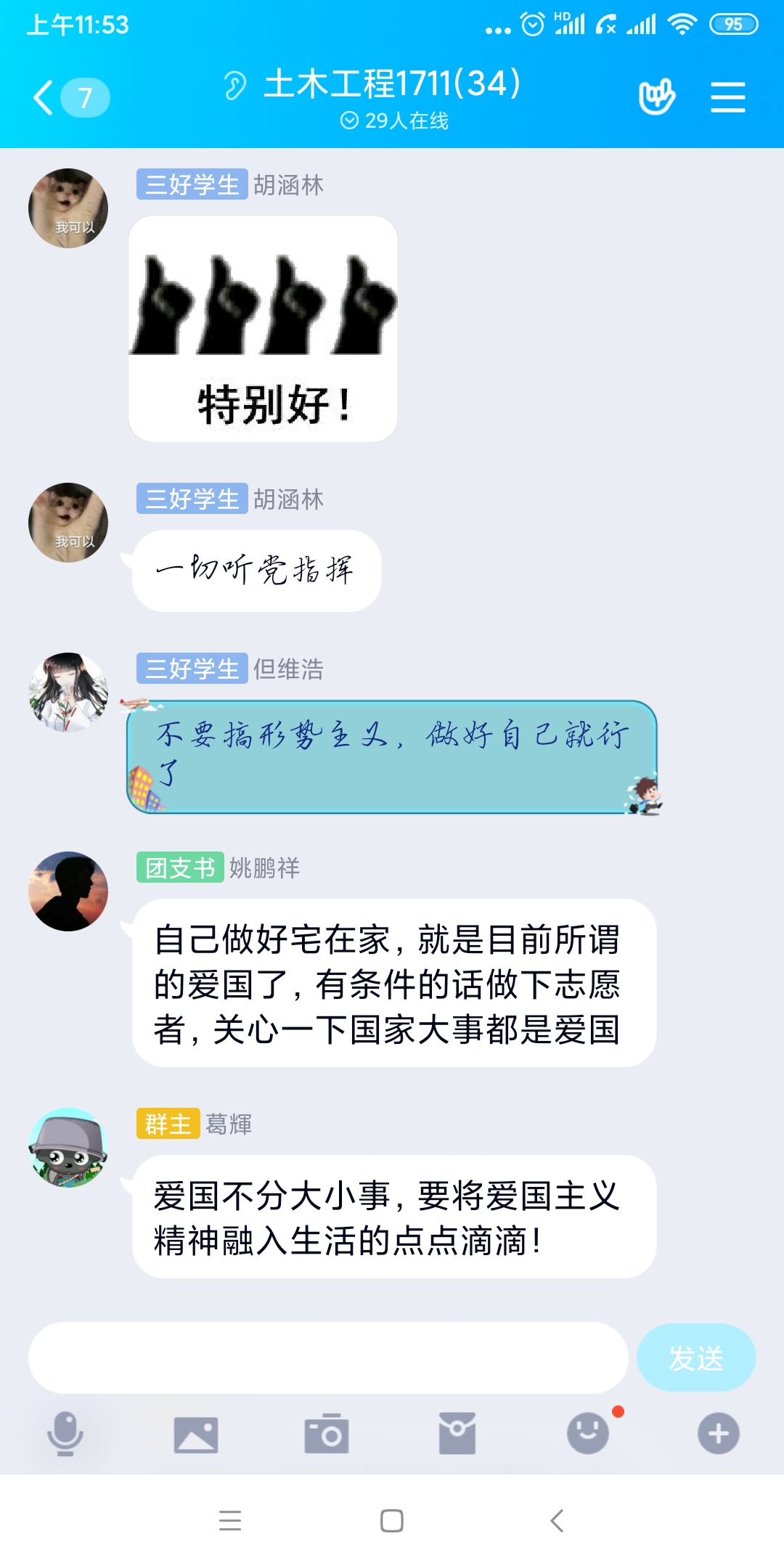Go back to the message list
Viewport: 784px width, 1568px height.
(45, 97)
